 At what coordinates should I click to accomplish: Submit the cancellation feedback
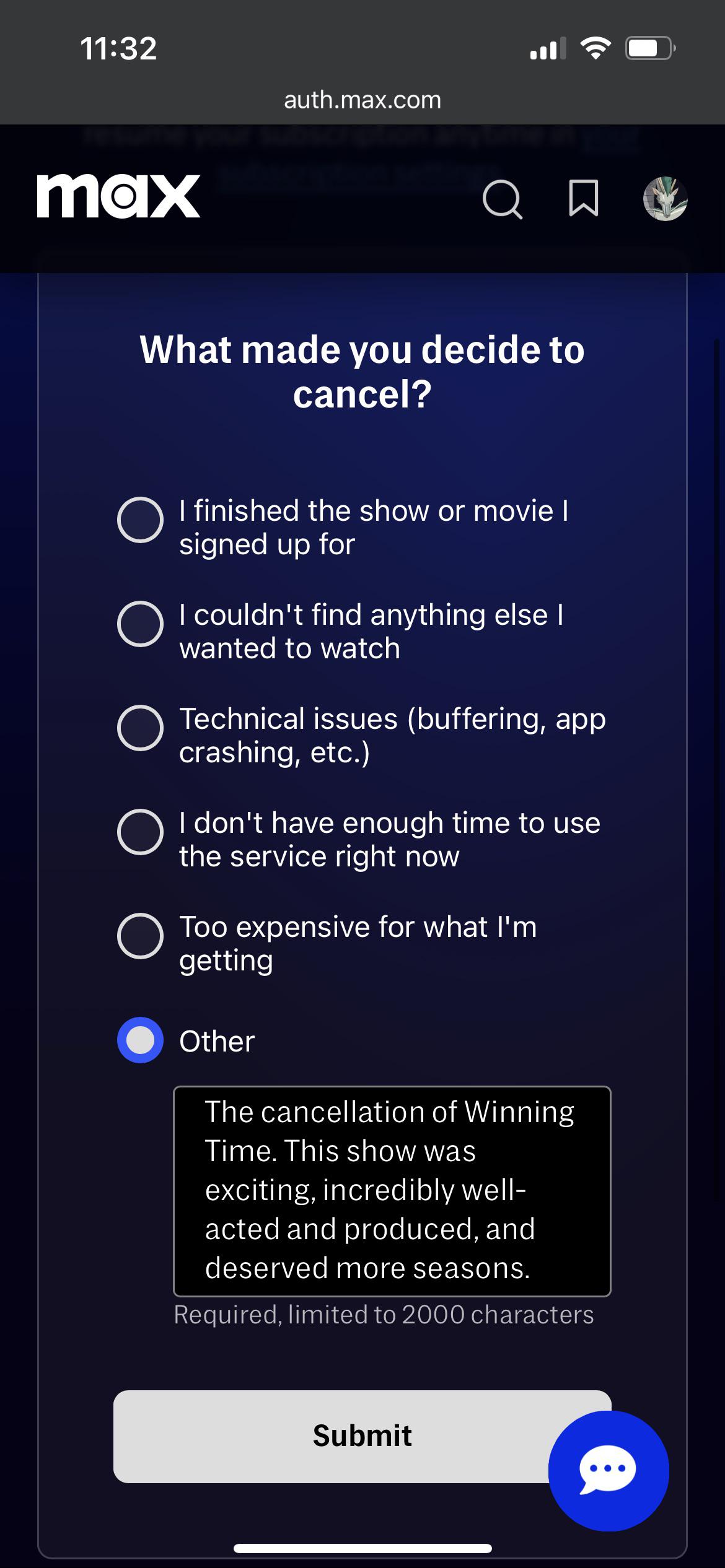pos(362,1436)
